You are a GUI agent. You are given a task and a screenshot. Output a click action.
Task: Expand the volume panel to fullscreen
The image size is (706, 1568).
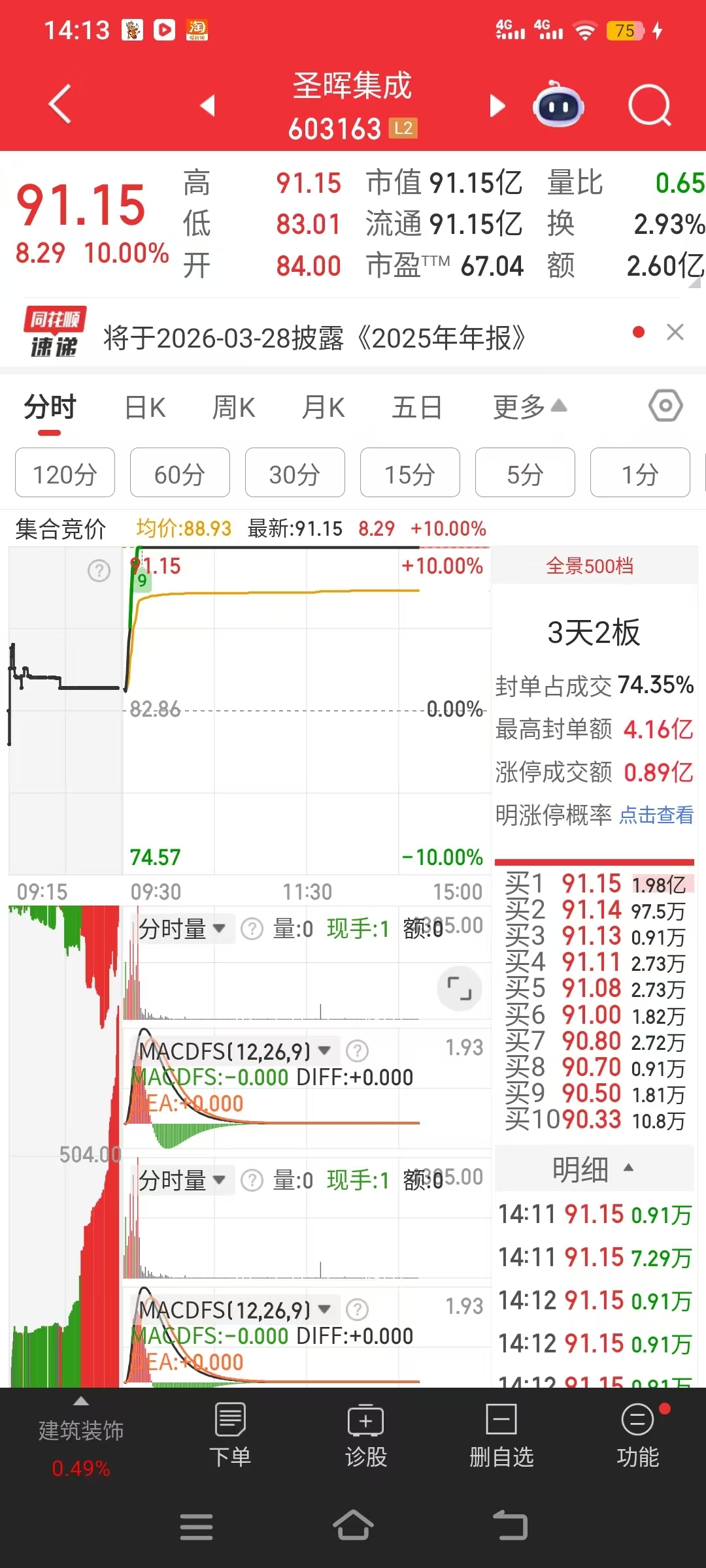(460, 988)
